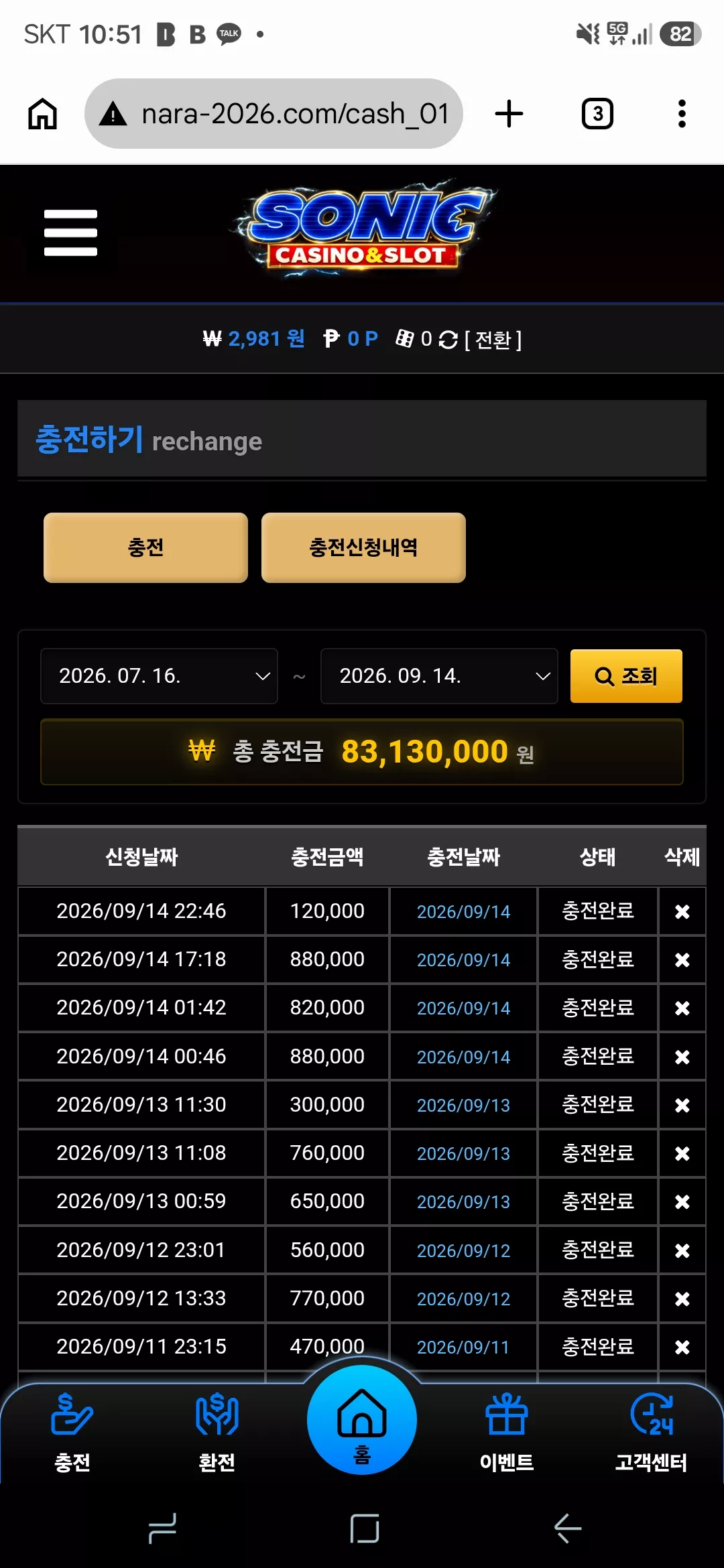This screenshot has width=724, height=1568.
Task: Tap the system back button
Action: 567,1528
